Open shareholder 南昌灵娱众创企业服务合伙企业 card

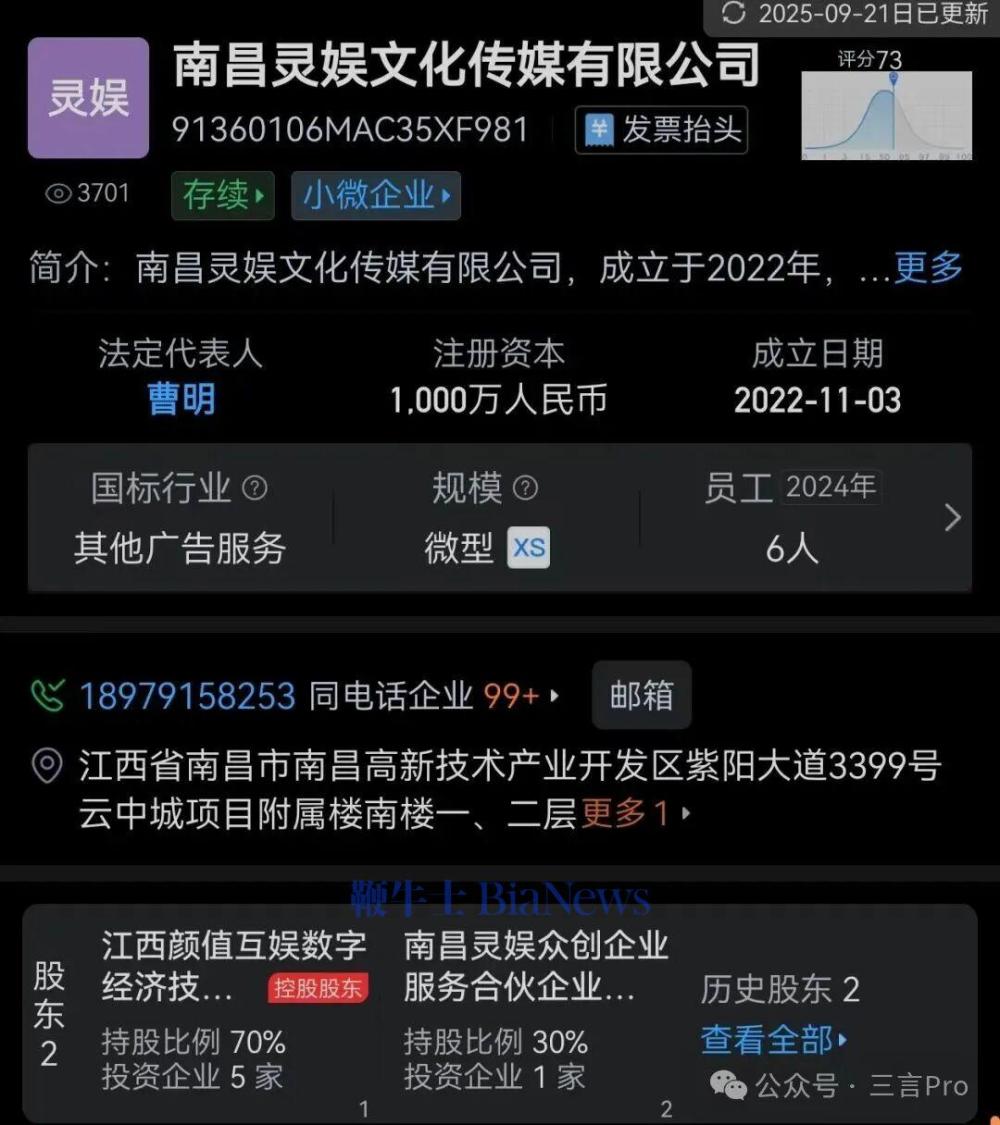pyautogui.click(x=536, y=1010)
